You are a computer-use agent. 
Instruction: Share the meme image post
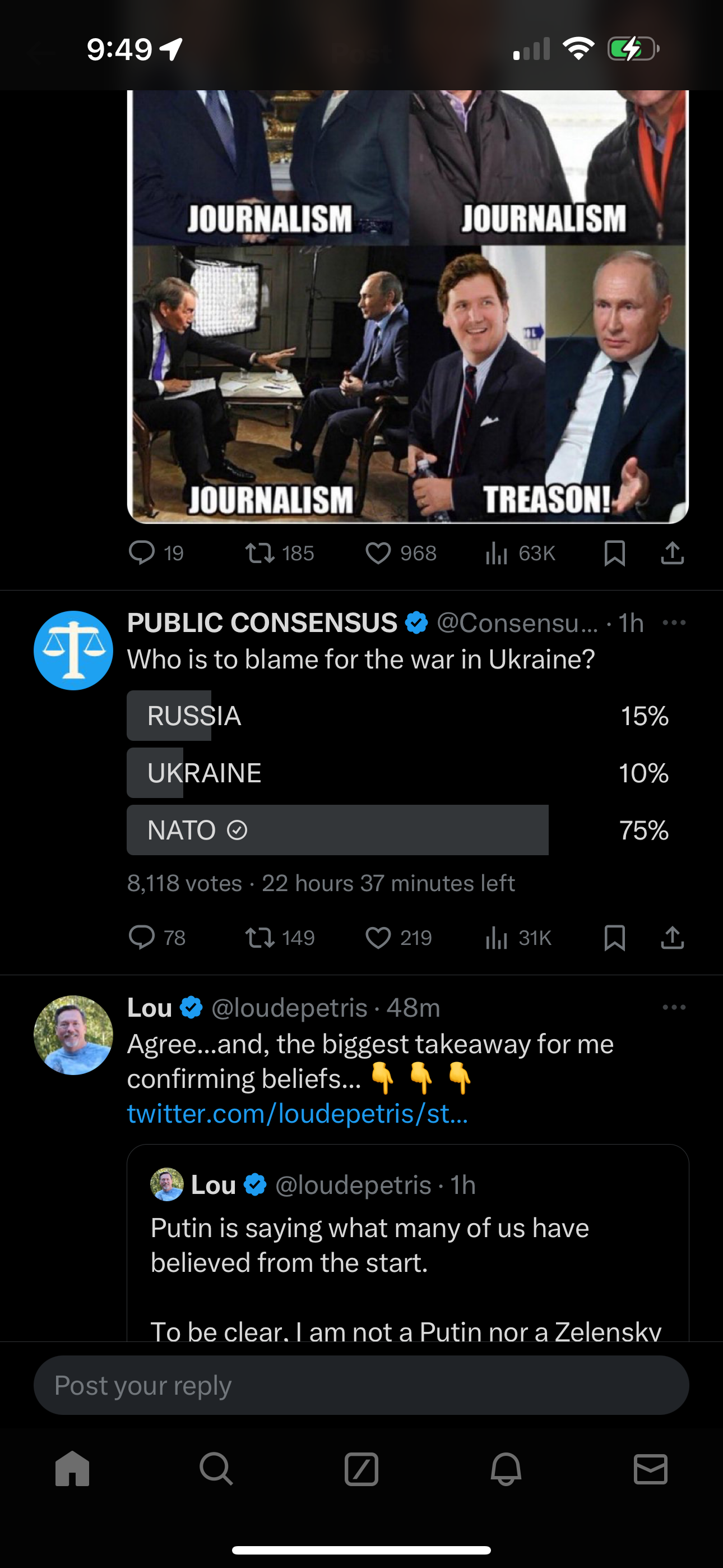(x=673, y=554)
